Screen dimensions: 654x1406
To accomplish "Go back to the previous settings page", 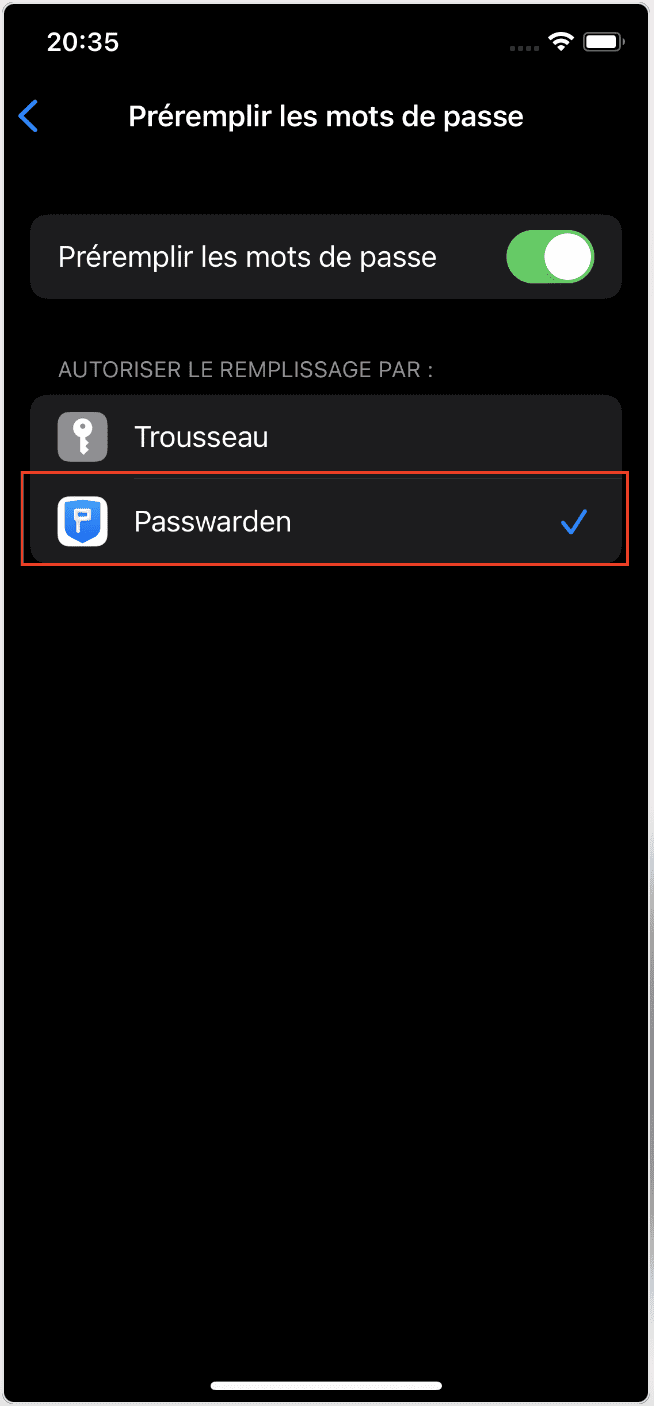I will point(29,117).
